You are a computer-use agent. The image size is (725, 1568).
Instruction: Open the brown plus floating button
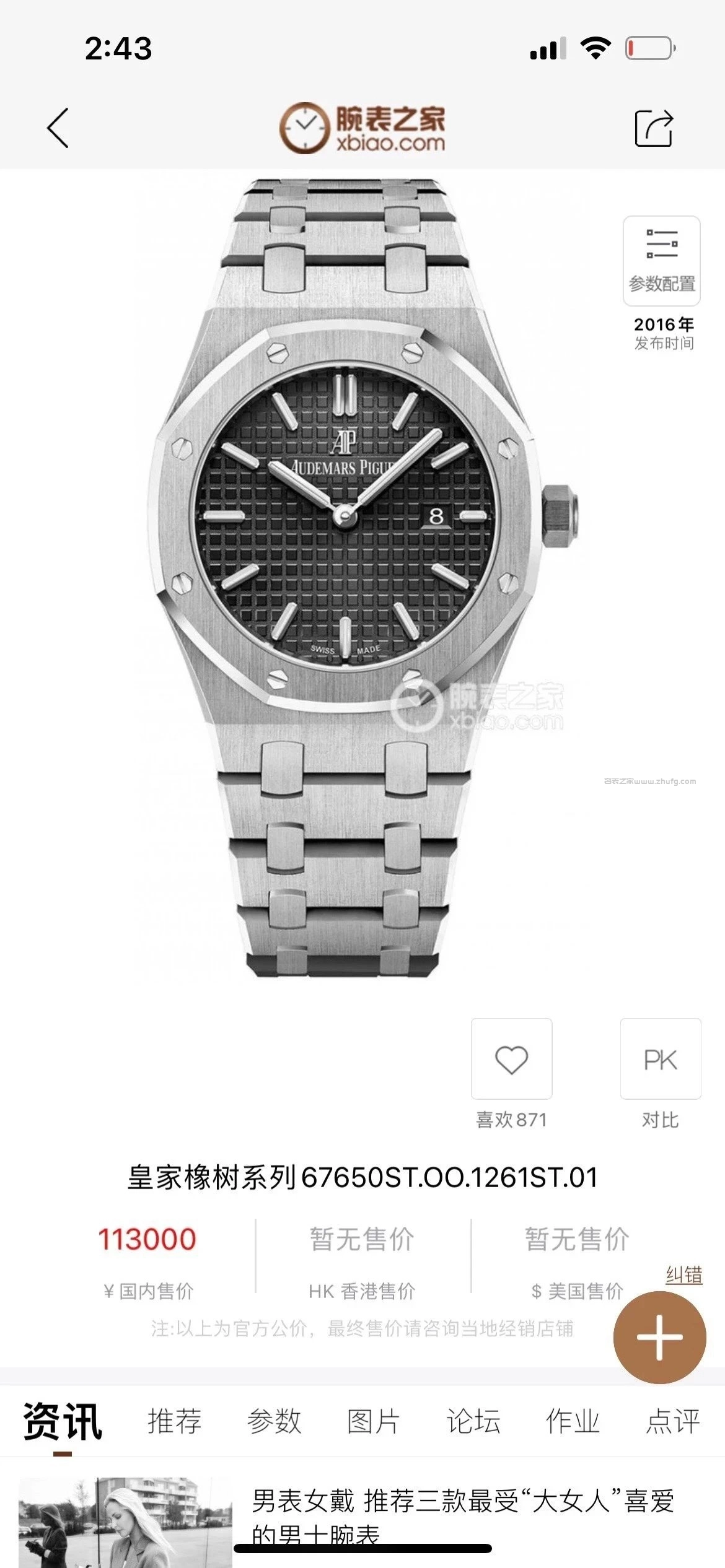[659, 1338]
